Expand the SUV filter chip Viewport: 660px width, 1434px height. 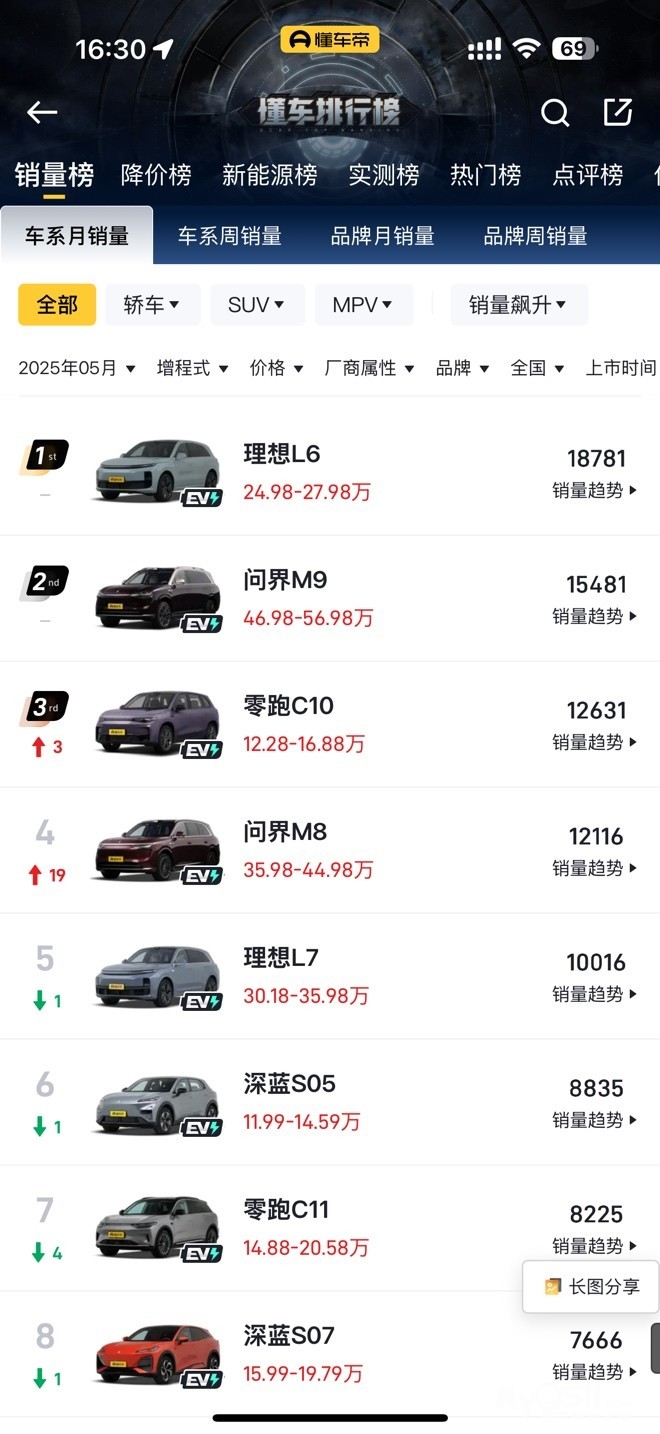coord(256,305)
